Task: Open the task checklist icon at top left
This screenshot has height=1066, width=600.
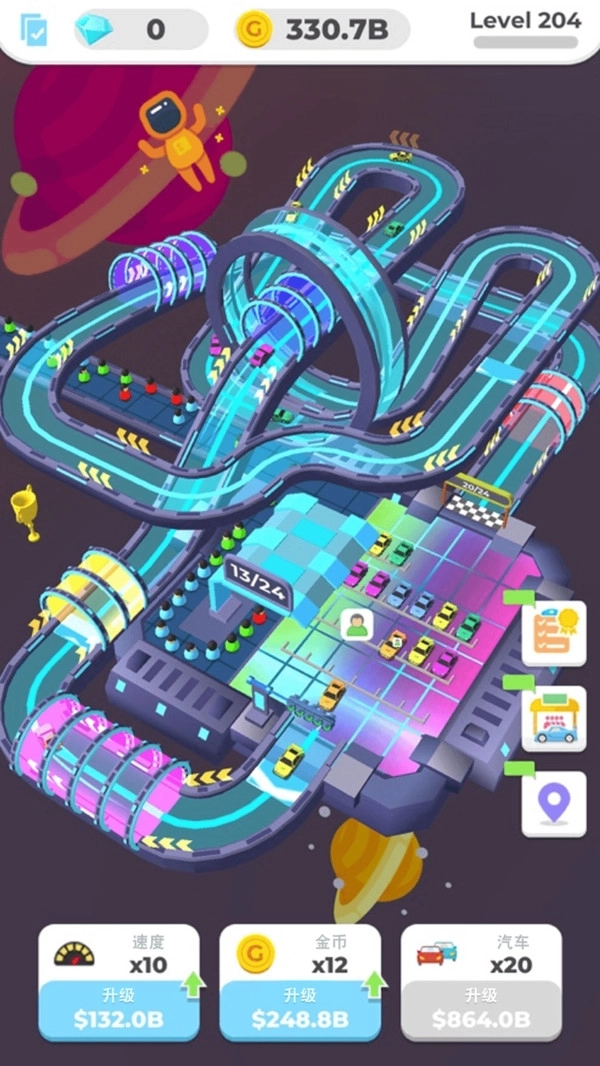Action: (x=34, y=30)
